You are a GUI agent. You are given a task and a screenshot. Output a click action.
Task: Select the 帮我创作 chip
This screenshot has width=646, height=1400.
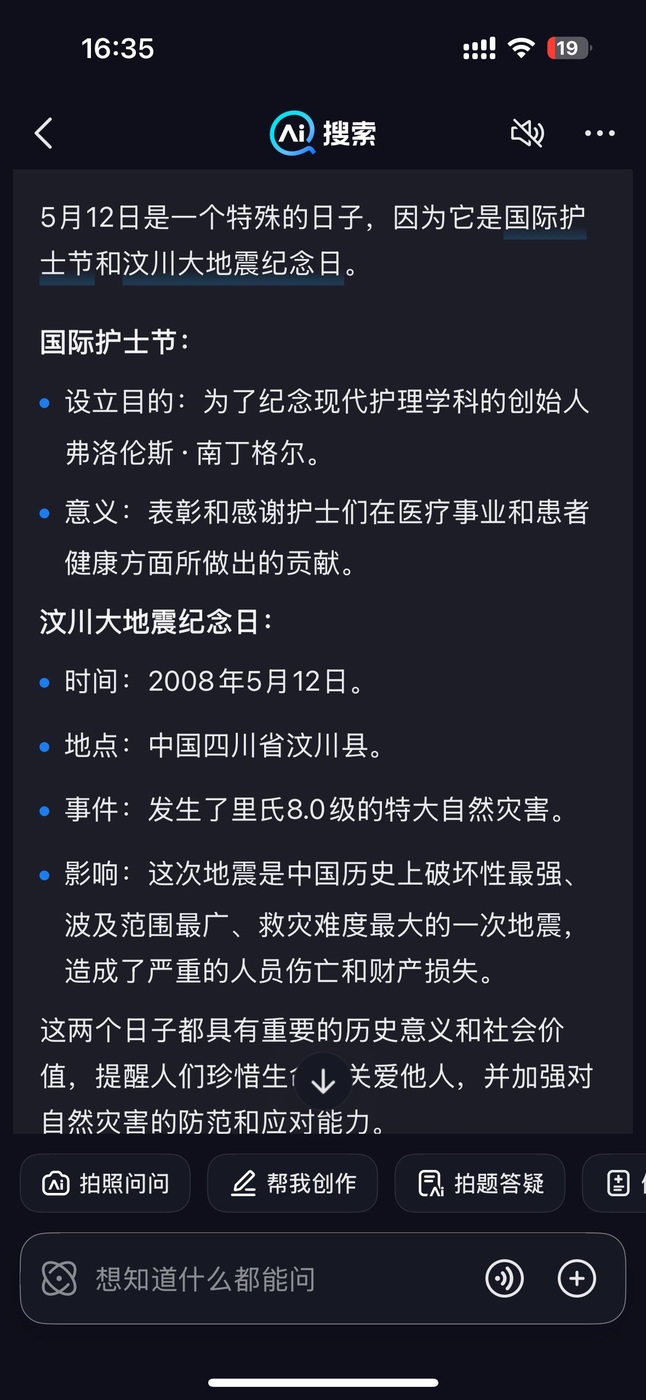click(292, 1183)
